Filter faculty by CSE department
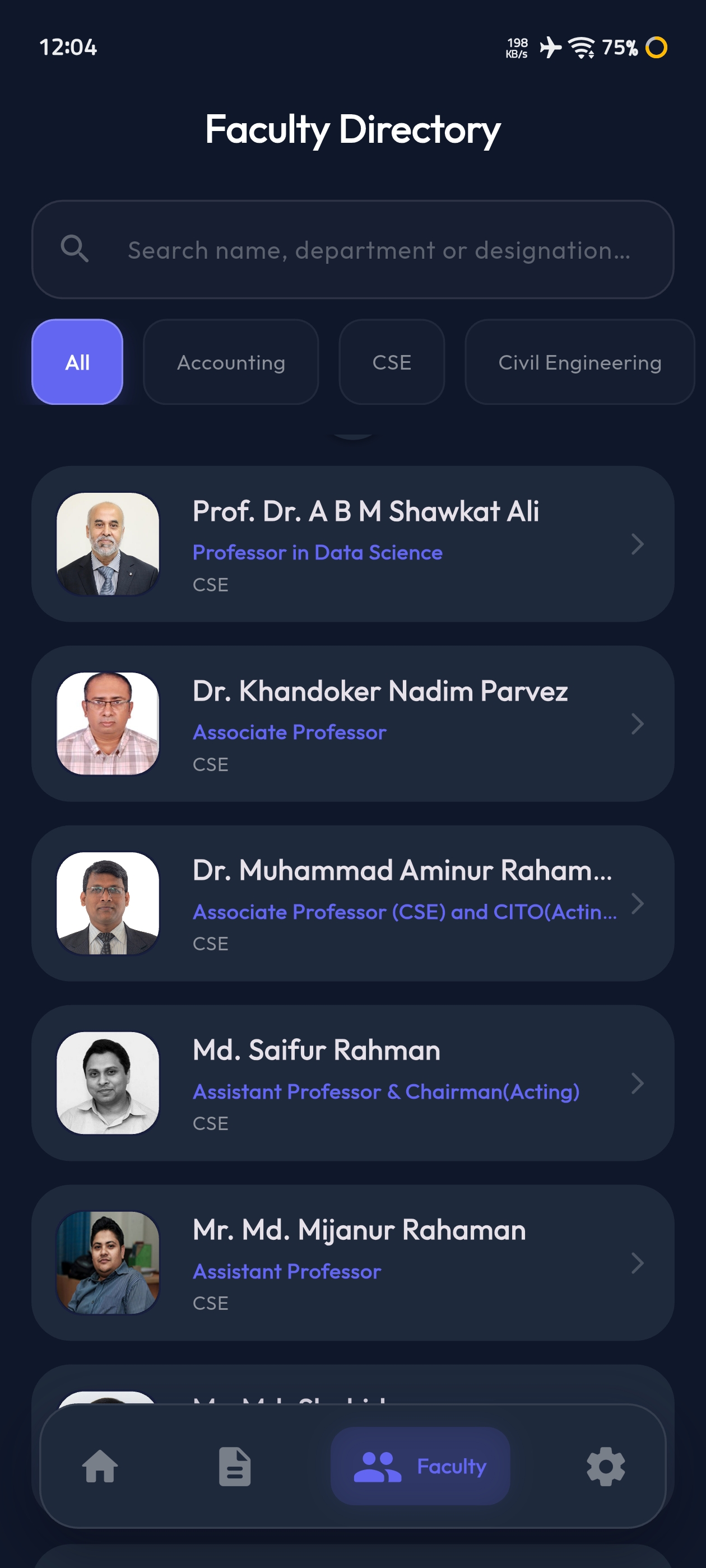 click(392, 362)
